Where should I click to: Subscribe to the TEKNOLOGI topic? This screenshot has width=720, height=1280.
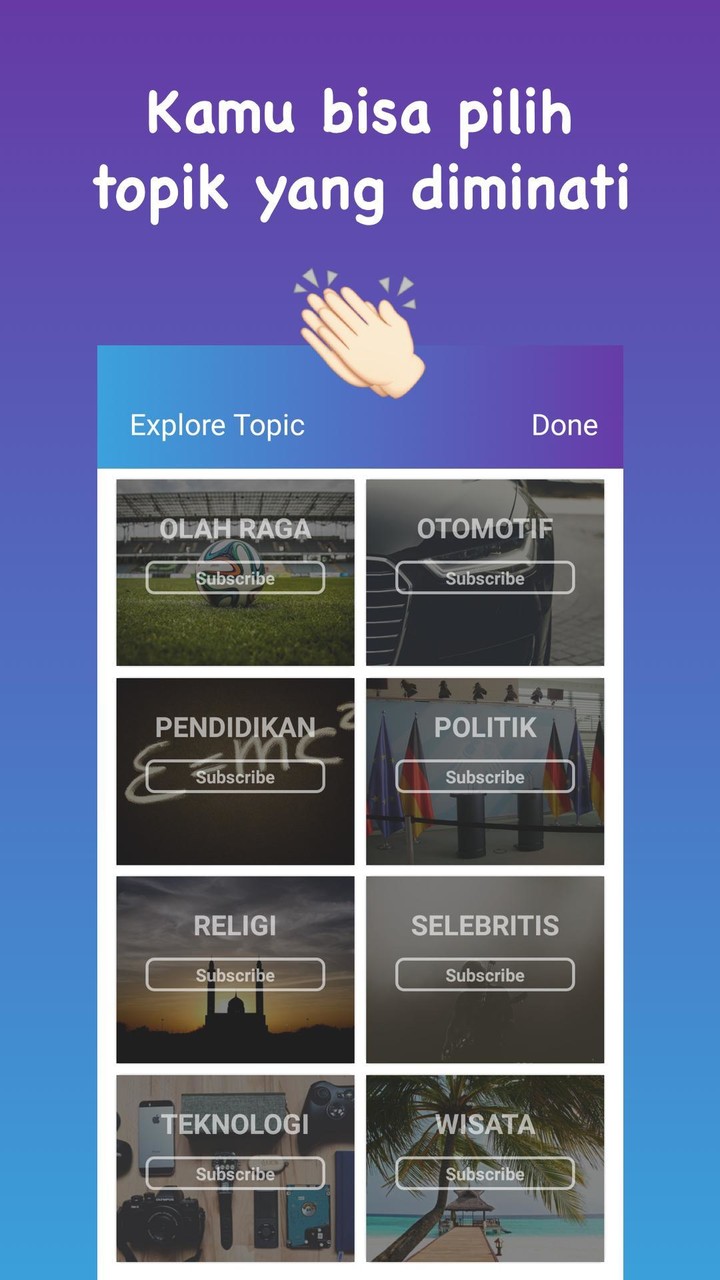pyautogui.click(x=236, y=1173)
